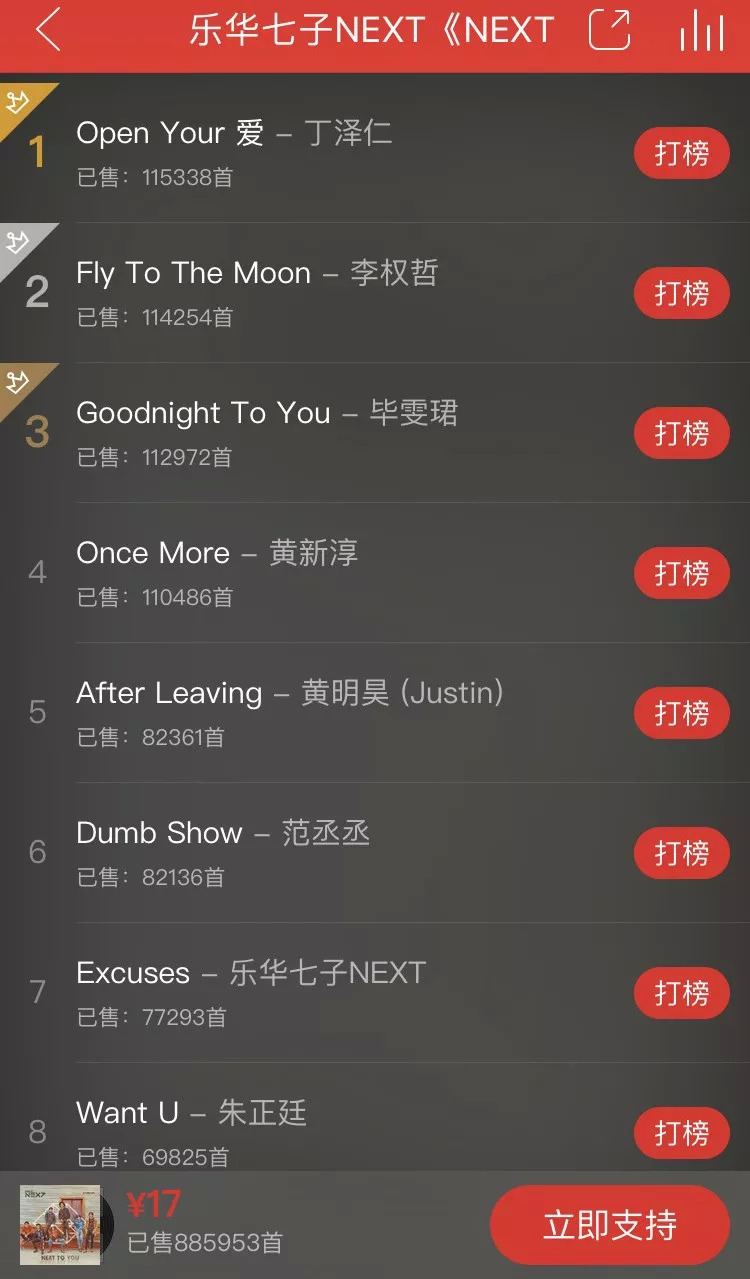Tap 立即支持 to buy the album
The height and width of the screenshot is (1279, 750).
[609, 1225]
